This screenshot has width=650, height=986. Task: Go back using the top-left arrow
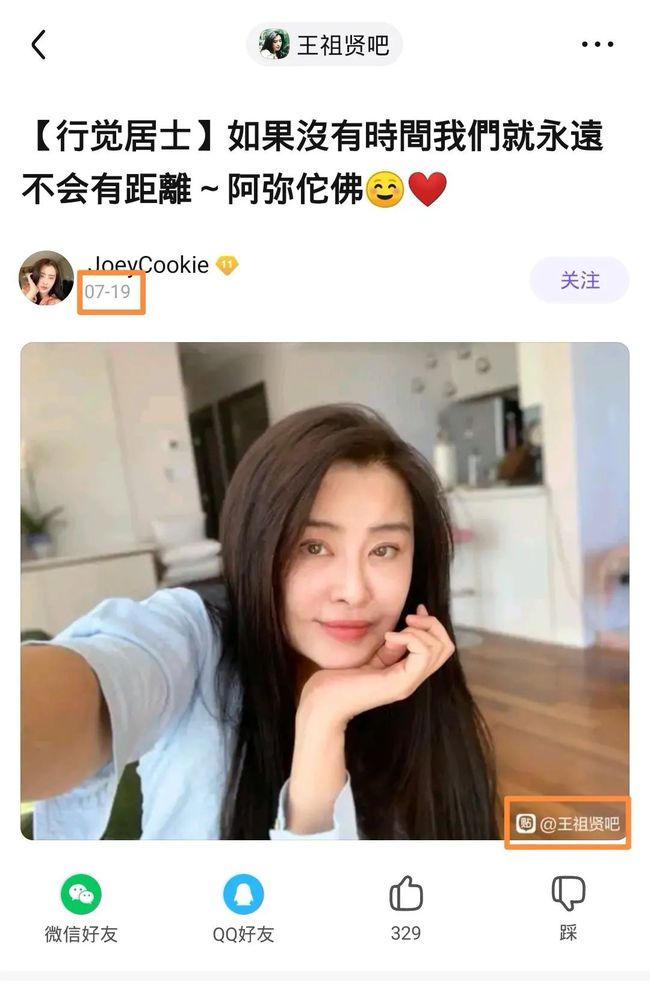(x=39, y=44)
